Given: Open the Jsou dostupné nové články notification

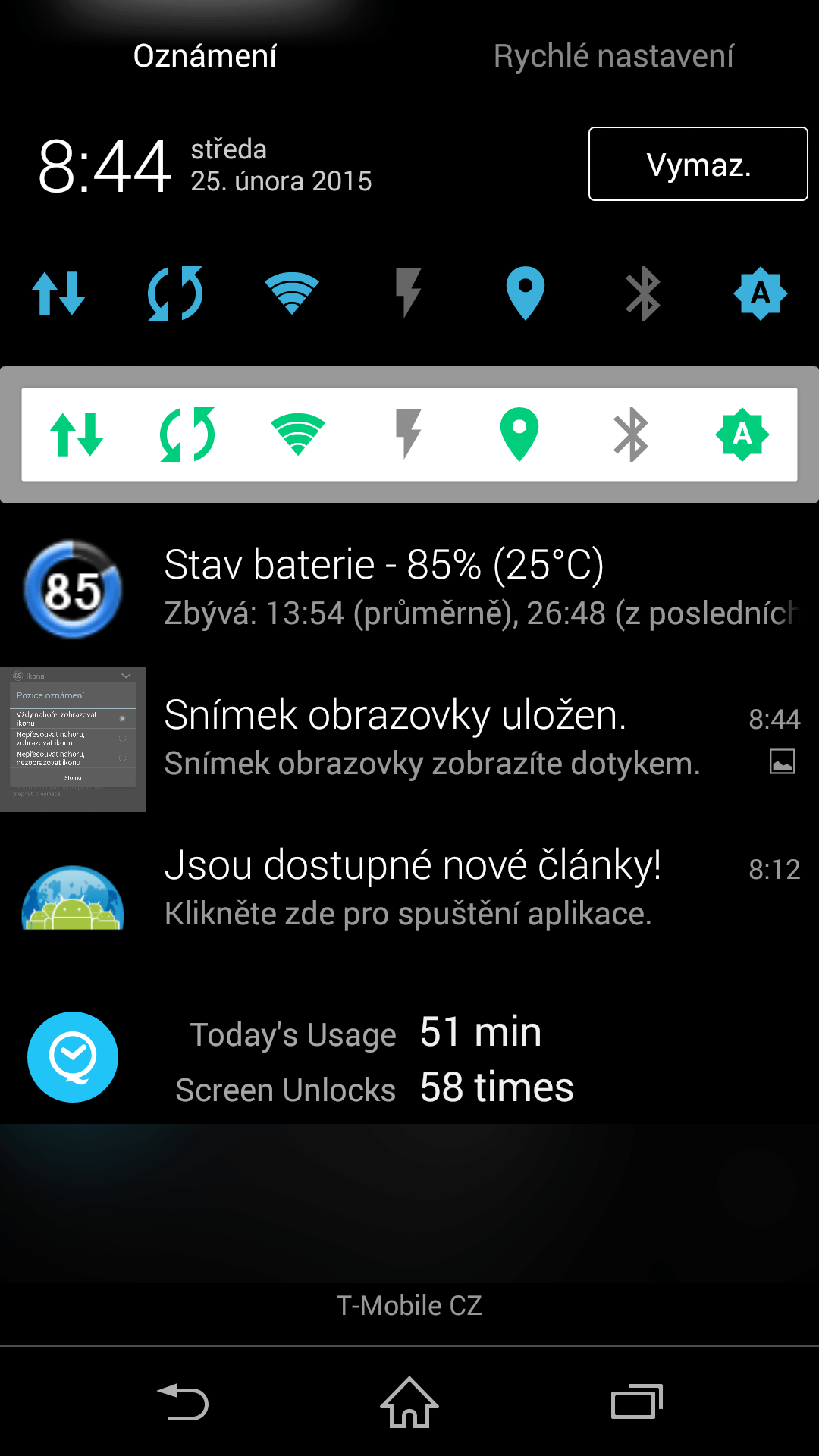Looking at the screenshot, I should (409, 890).
